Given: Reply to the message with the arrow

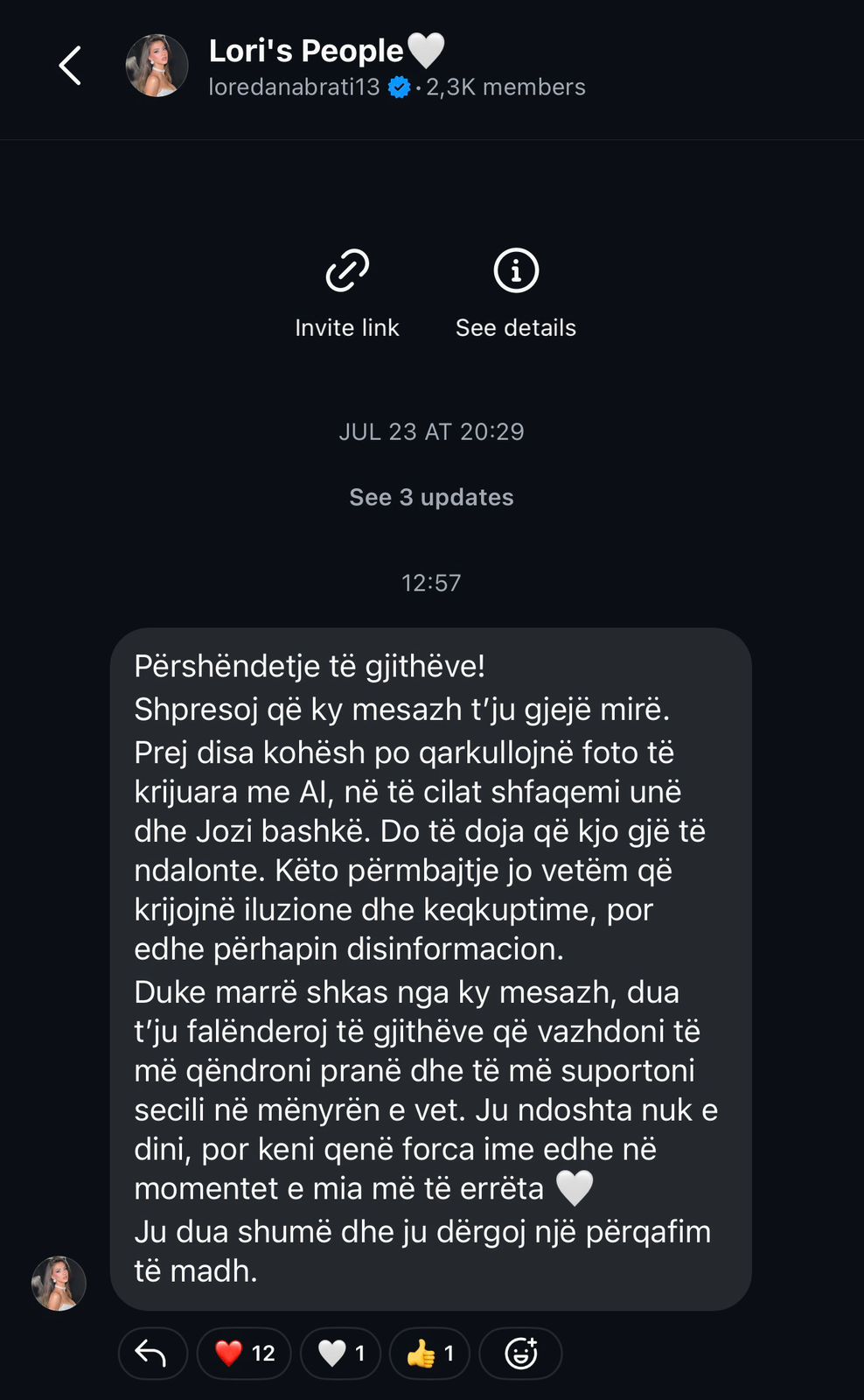Looking at the screenshot, I should tap(152, 1354).
